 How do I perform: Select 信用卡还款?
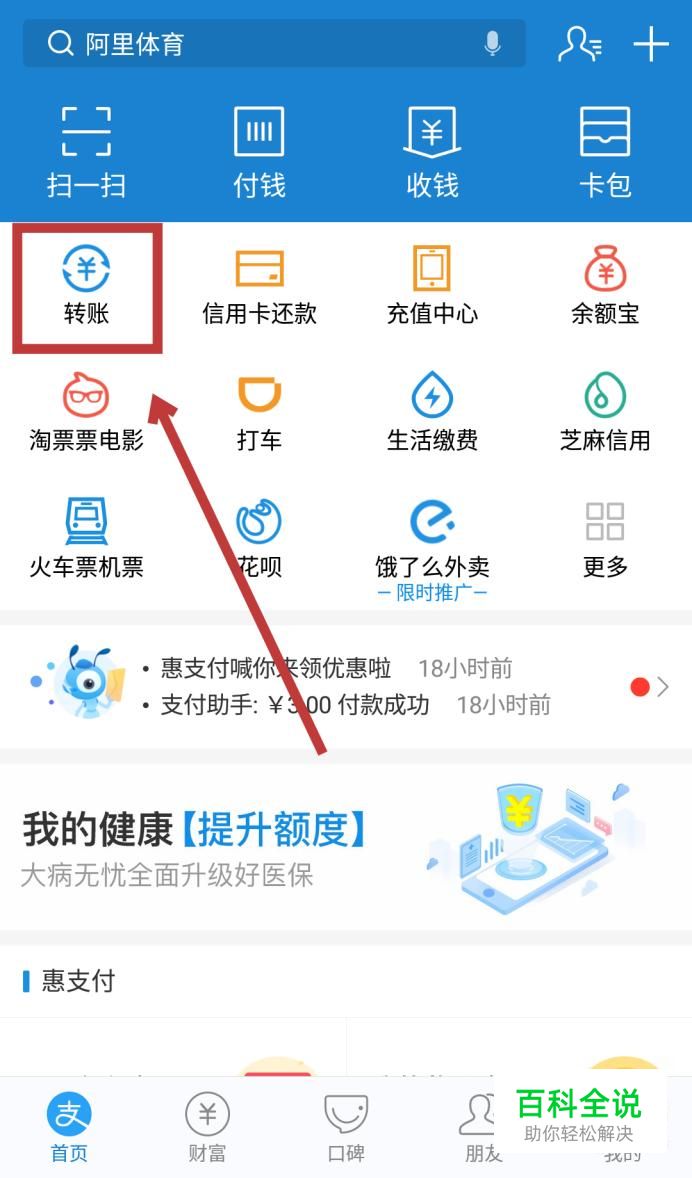[259, 286]
